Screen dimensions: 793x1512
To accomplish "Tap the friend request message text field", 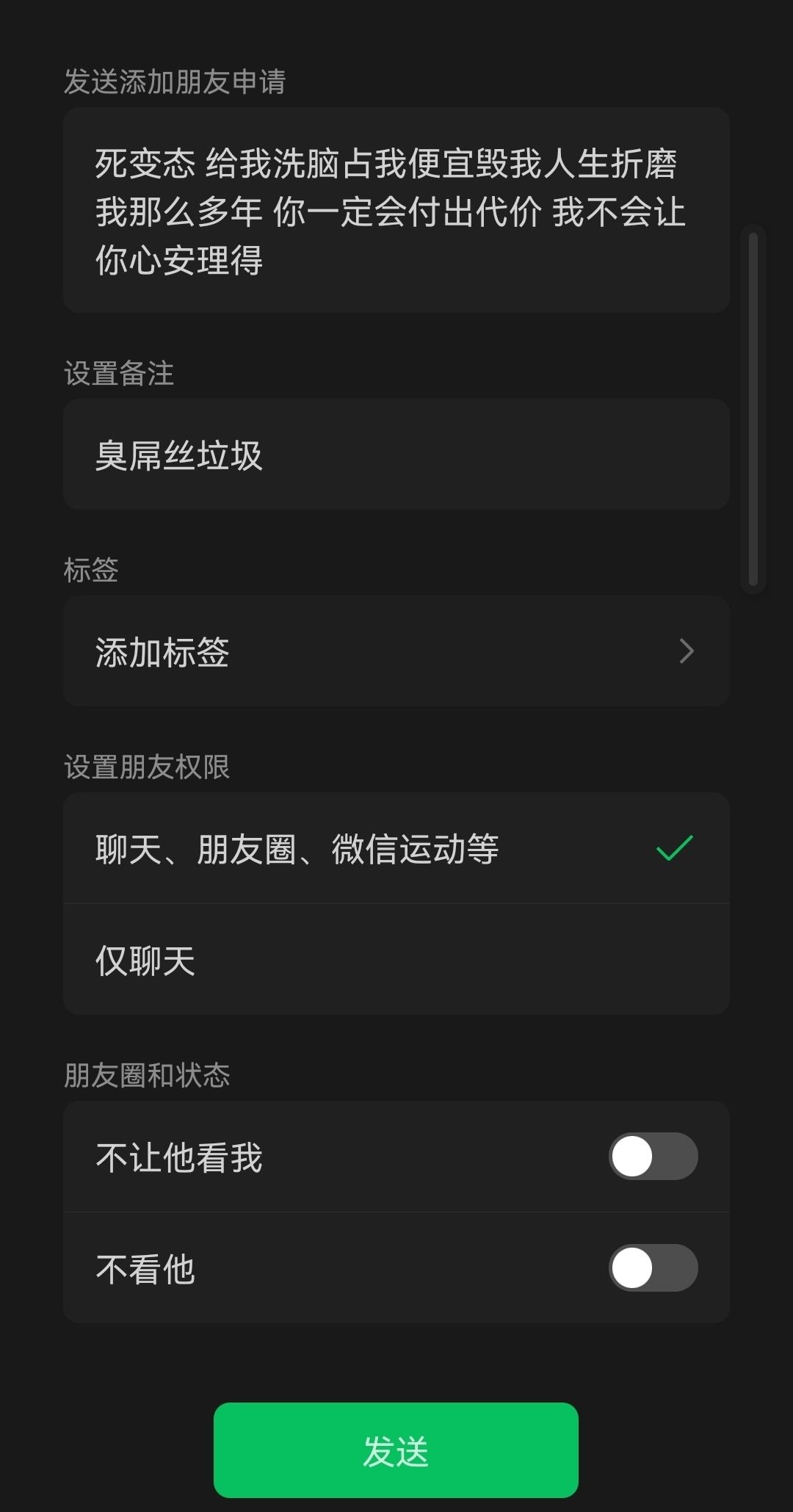I will pos(396,210).
